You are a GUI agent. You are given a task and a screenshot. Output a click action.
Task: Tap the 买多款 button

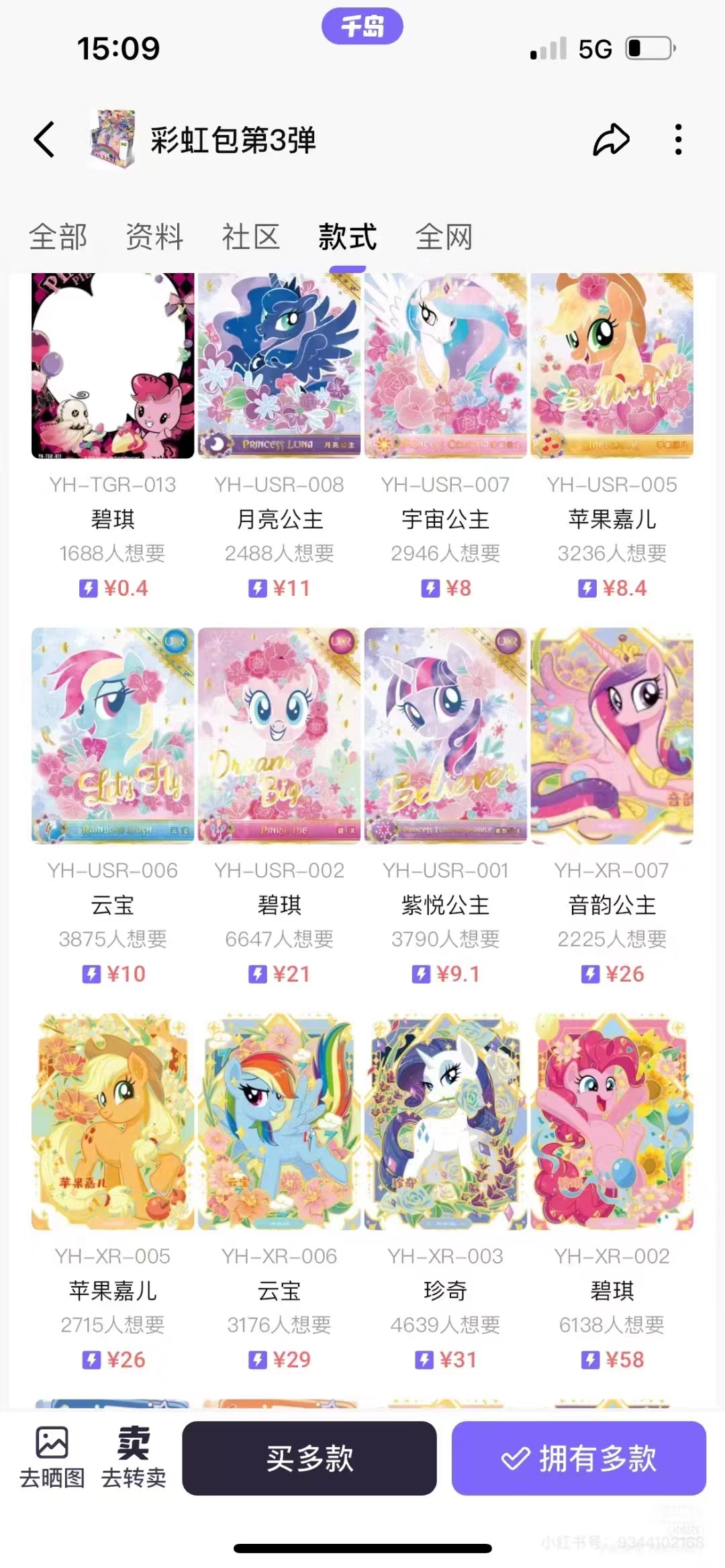pos(309,1458)
